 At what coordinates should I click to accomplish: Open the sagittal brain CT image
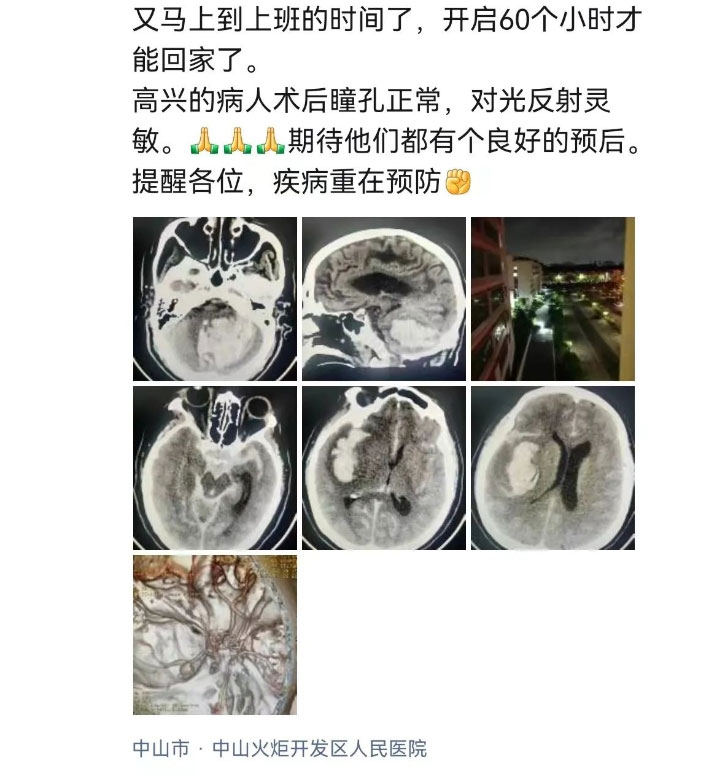coord(384,299)
